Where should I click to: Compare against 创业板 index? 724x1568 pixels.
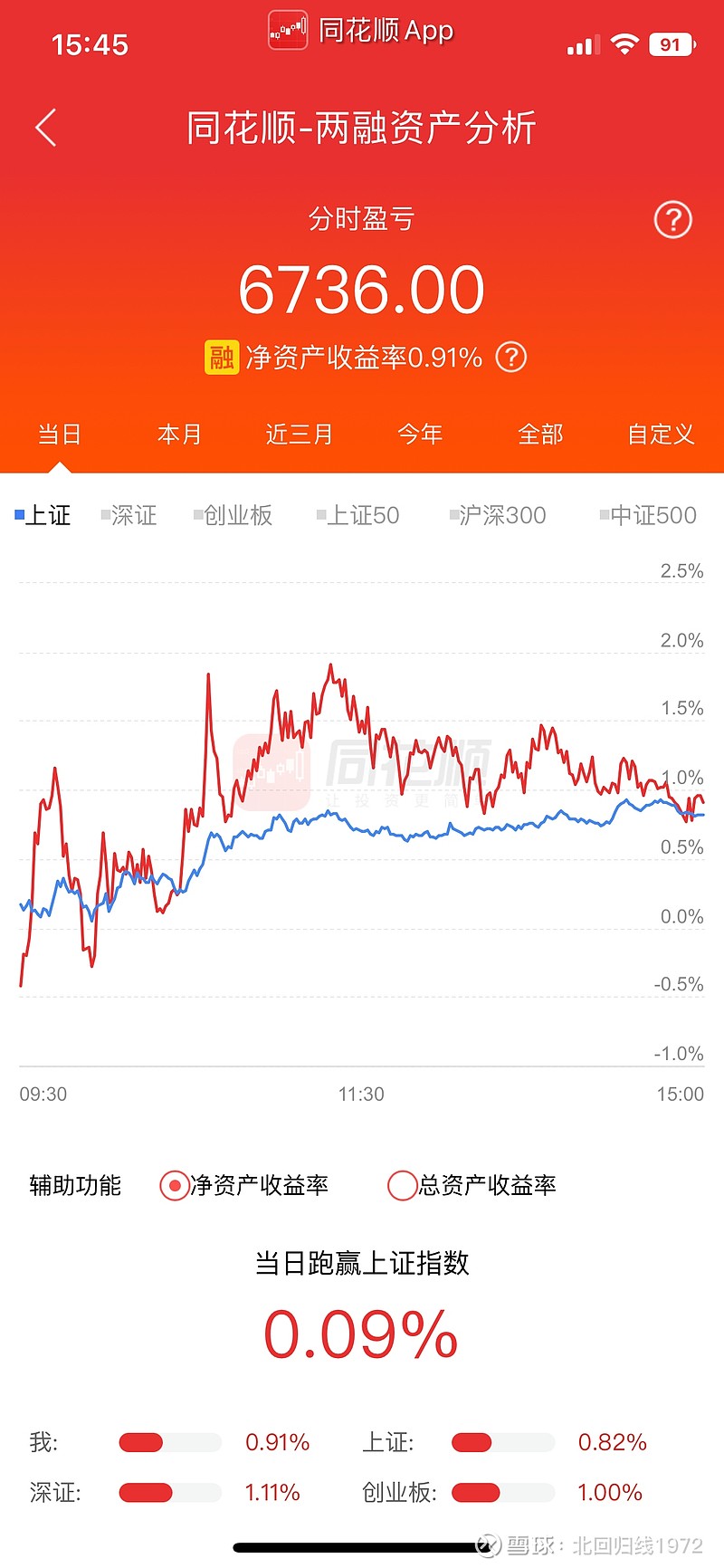click(233, 515)
